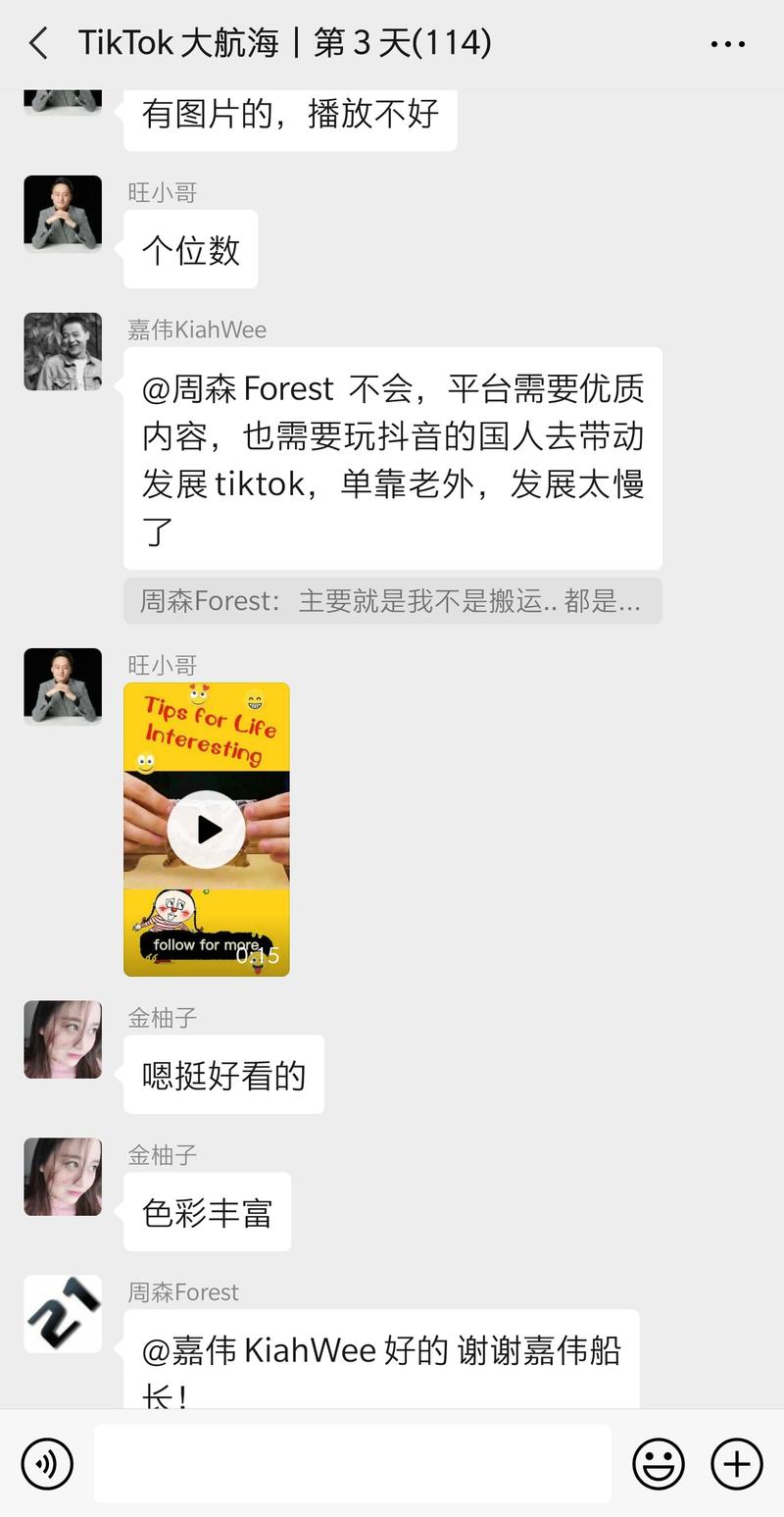Open 金柚子's avatar beside 色彩丰富
Viewport: 784px width, 1517px height.
63,1177
